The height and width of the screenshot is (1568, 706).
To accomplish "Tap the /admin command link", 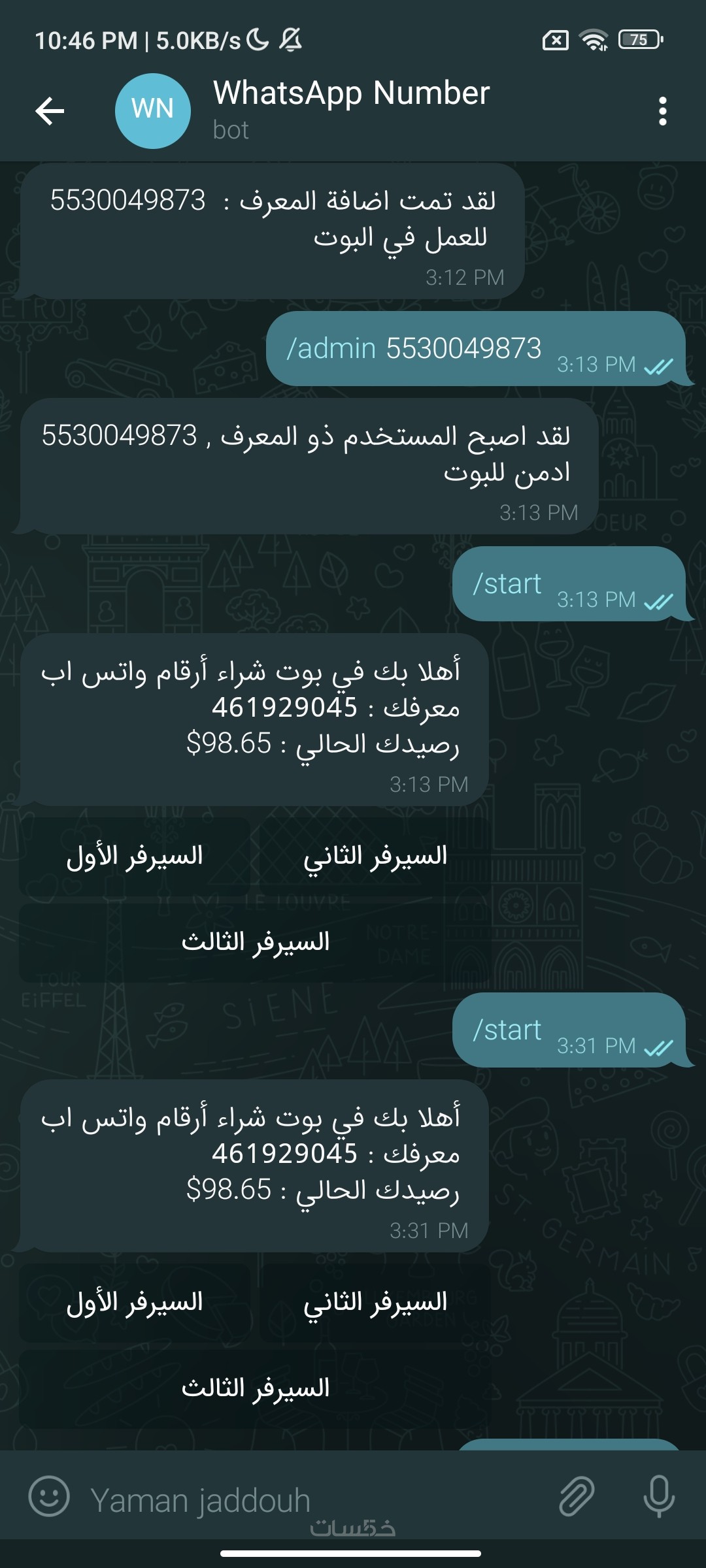I will (331, 349).
